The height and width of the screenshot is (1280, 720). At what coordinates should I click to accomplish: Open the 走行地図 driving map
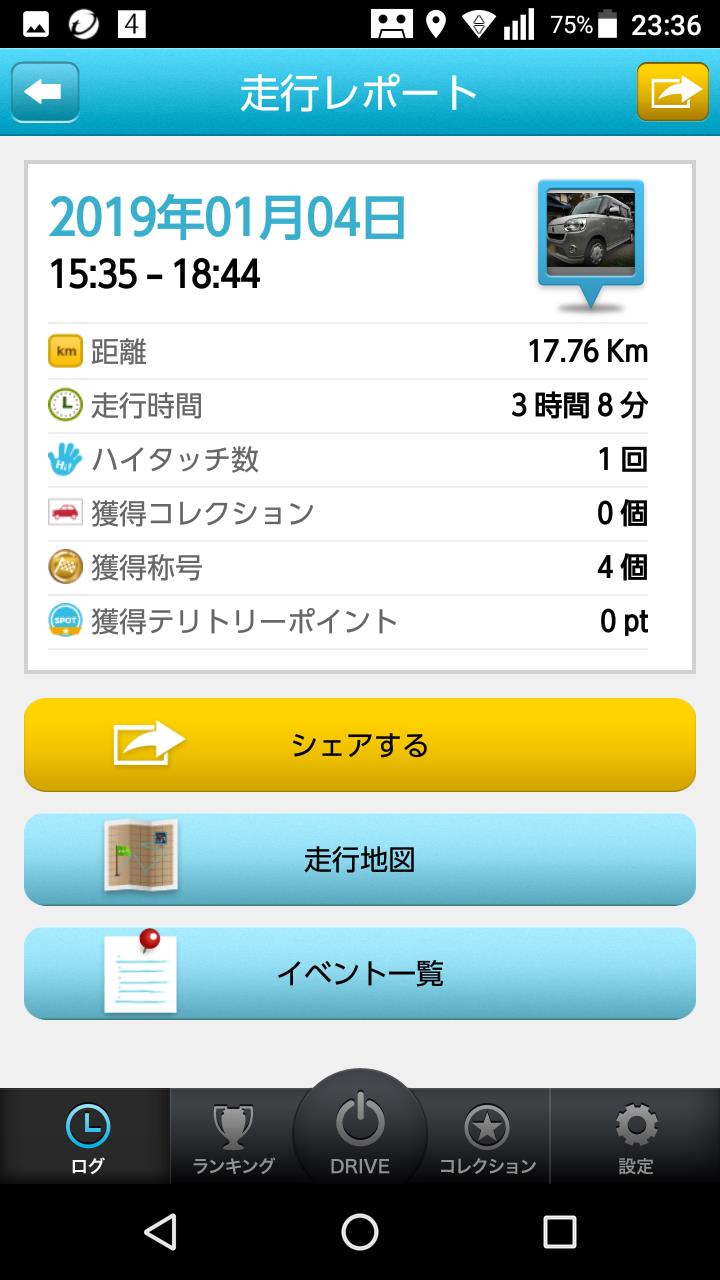point(360,859)
